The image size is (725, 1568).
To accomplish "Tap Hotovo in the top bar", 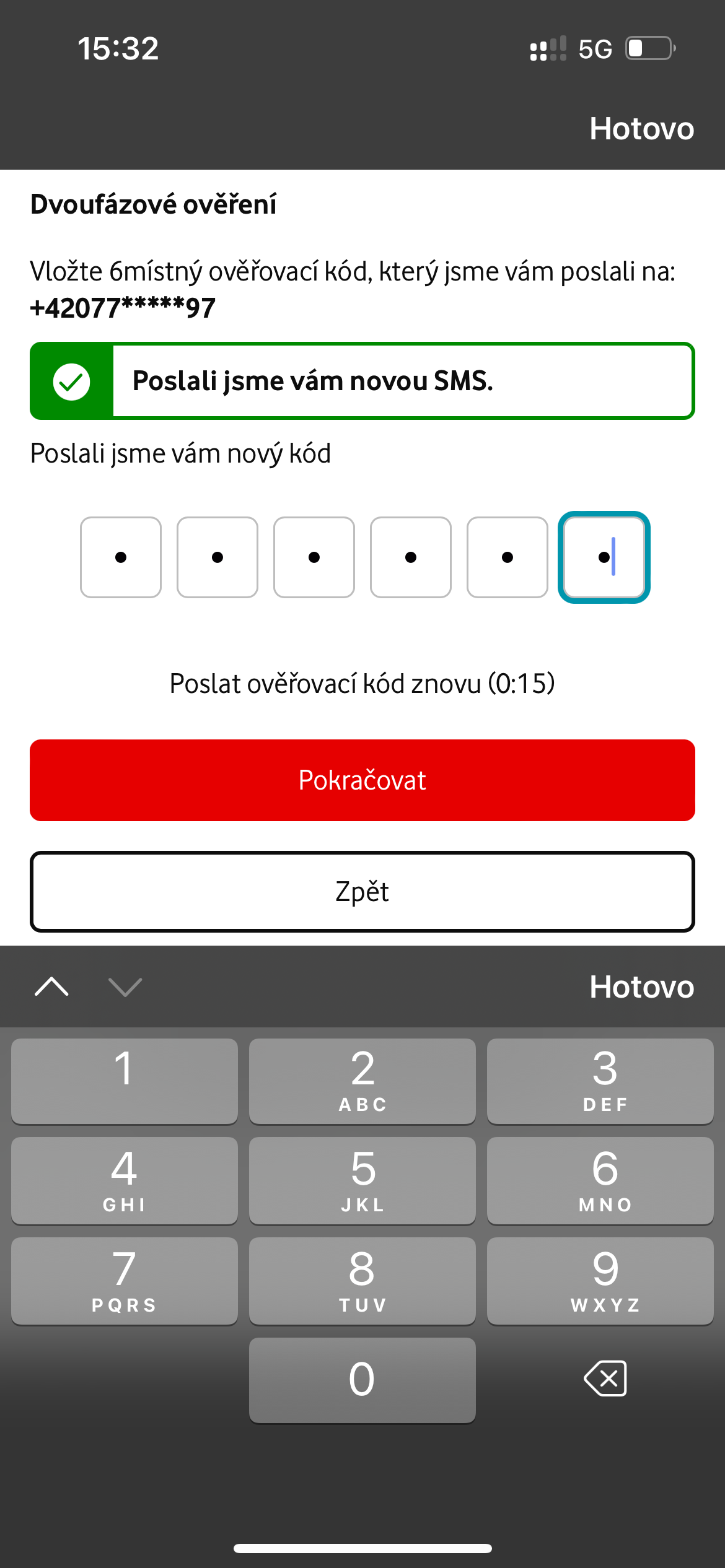I will coord(641,129).
